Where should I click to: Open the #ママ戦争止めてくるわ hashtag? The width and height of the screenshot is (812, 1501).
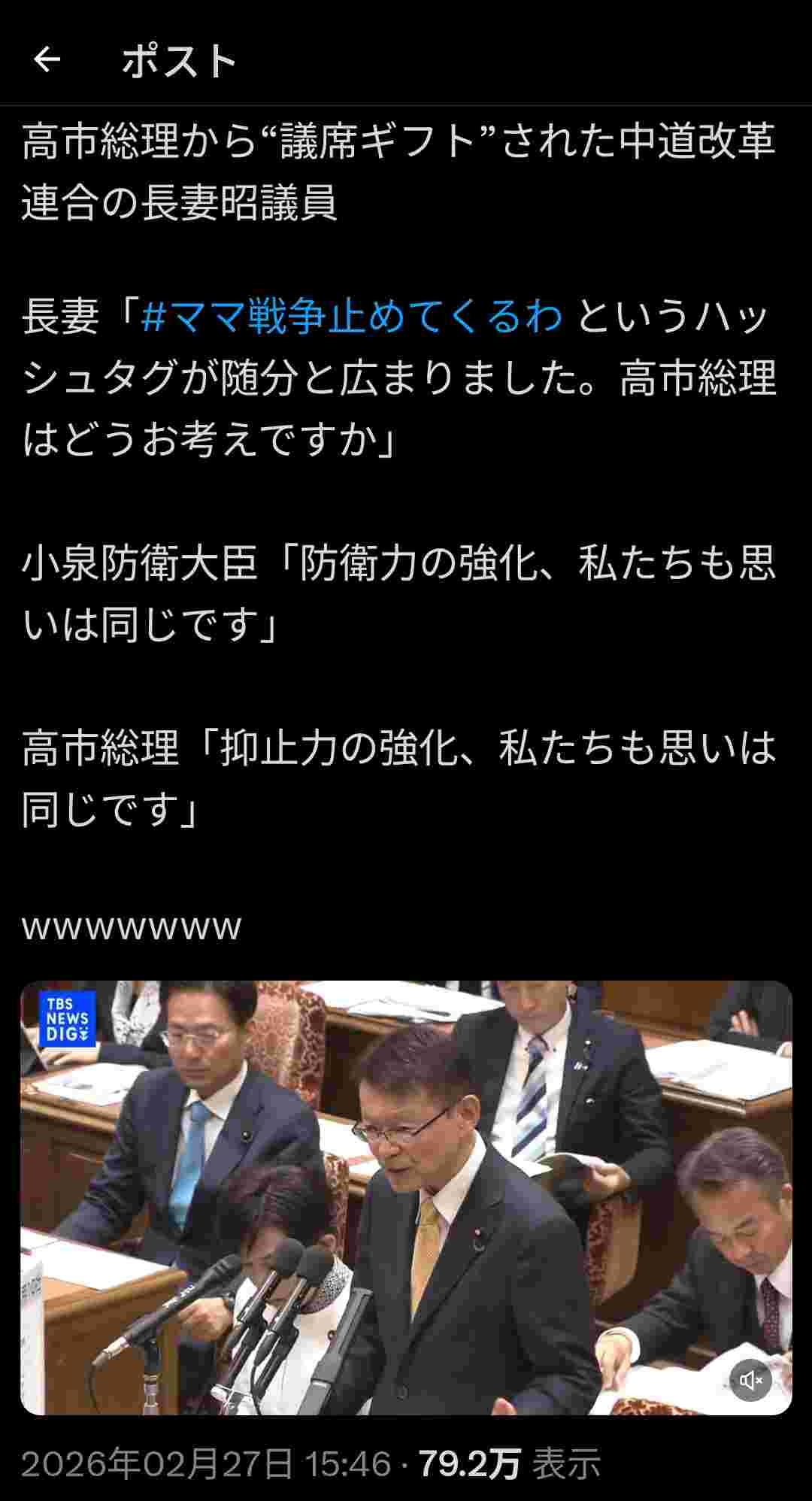click(x=351, y=316)
